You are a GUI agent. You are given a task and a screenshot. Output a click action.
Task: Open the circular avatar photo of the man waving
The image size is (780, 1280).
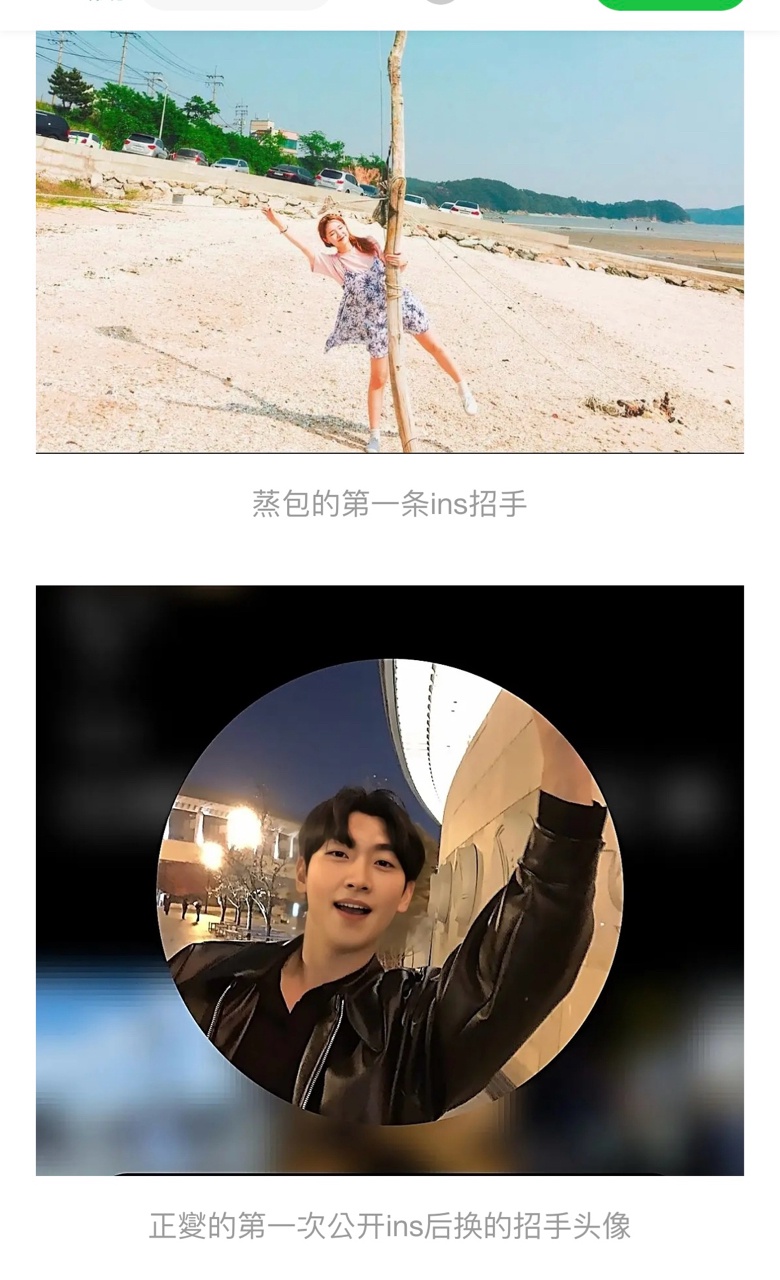[x=390, y=880]
